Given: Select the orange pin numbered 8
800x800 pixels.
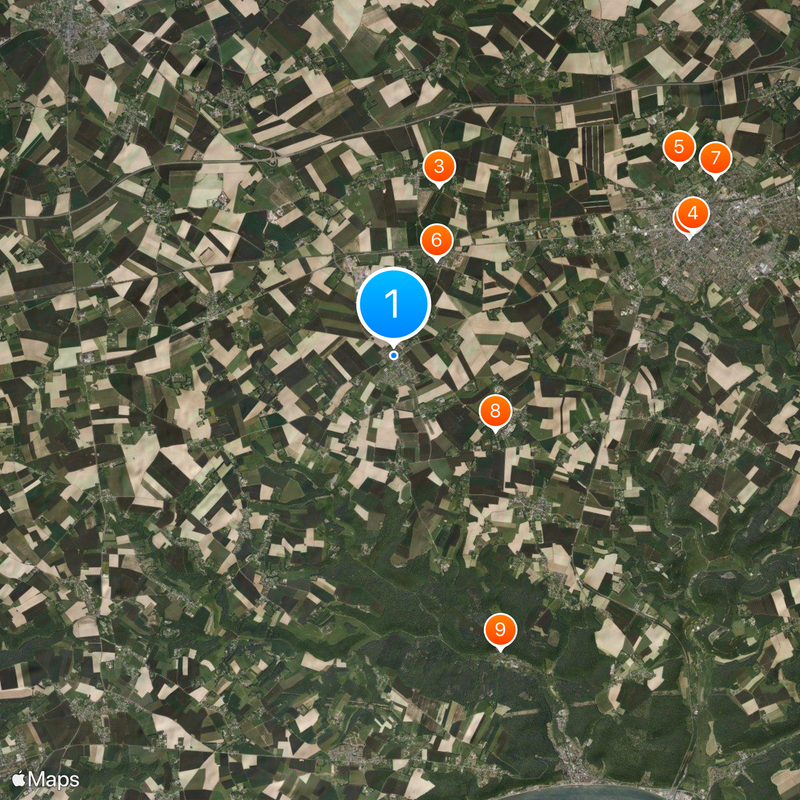Looking at the screenshot, I should [495, 411].
